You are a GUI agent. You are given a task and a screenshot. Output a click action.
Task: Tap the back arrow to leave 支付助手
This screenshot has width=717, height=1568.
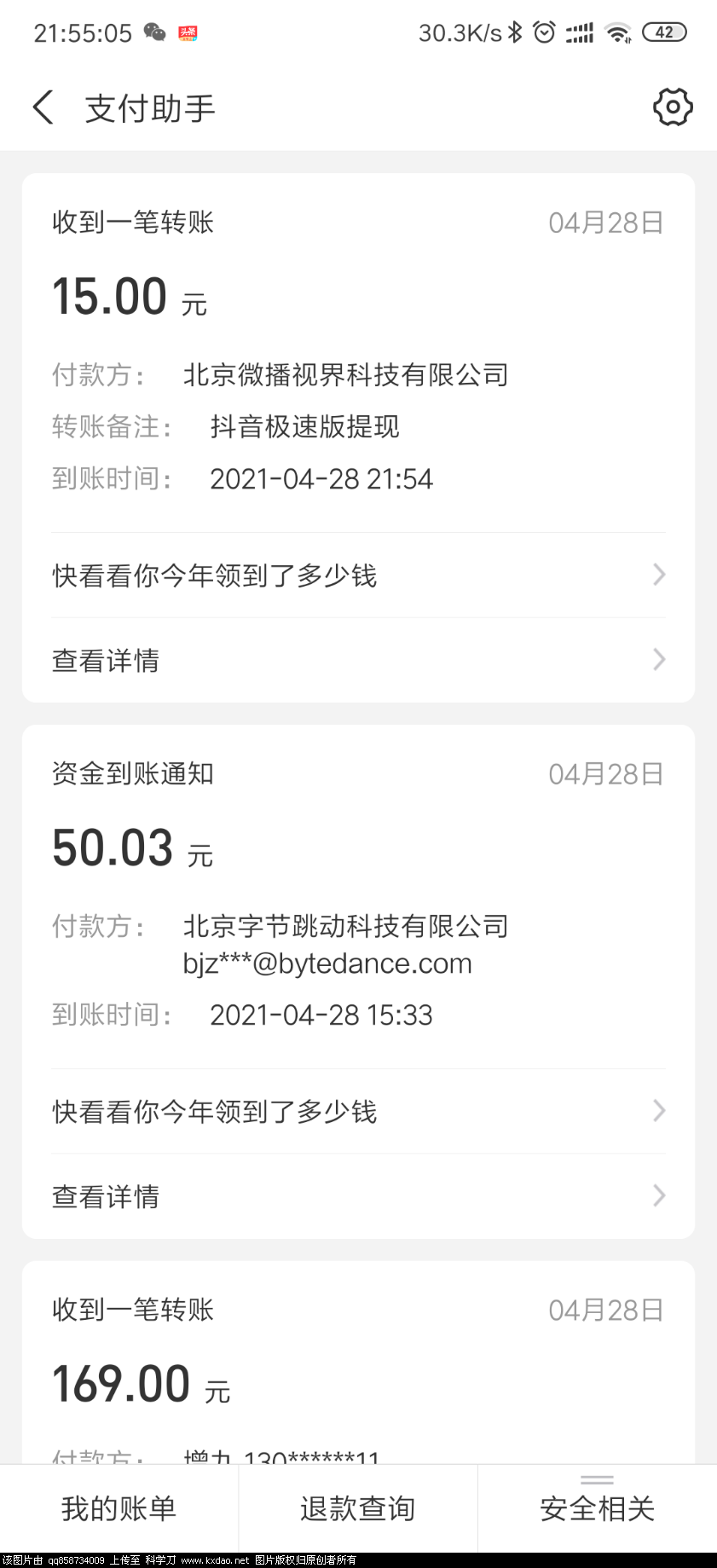tap(43, 107)
